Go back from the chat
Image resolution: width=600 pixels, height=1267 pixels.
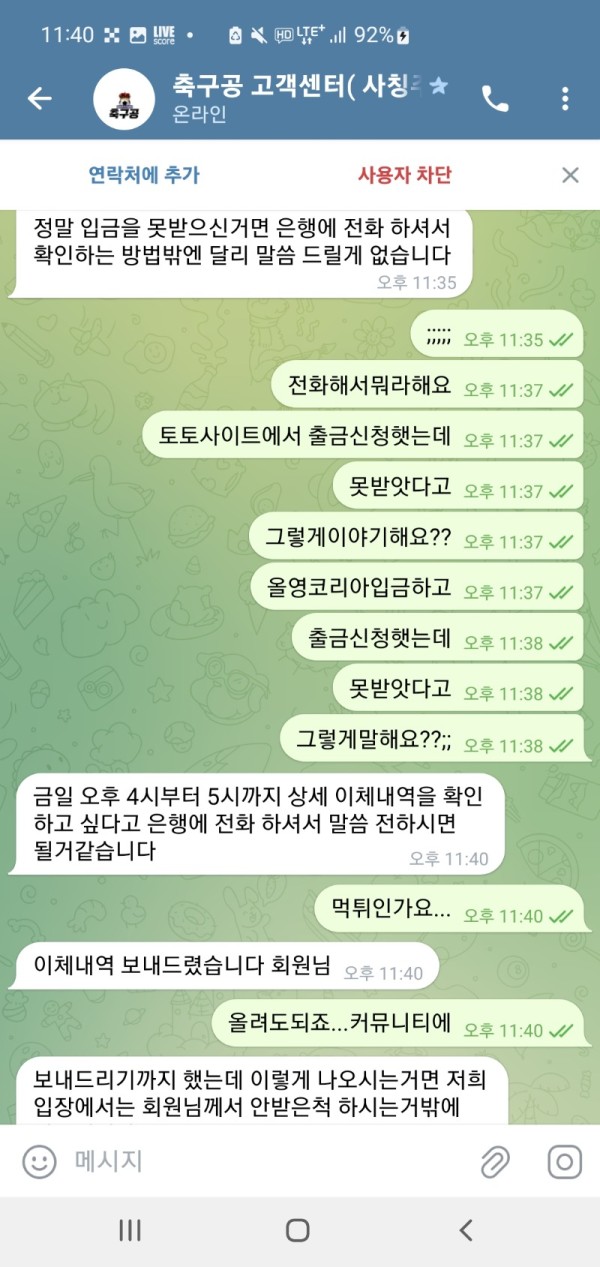pyautogui.click(x=39, y=98)
